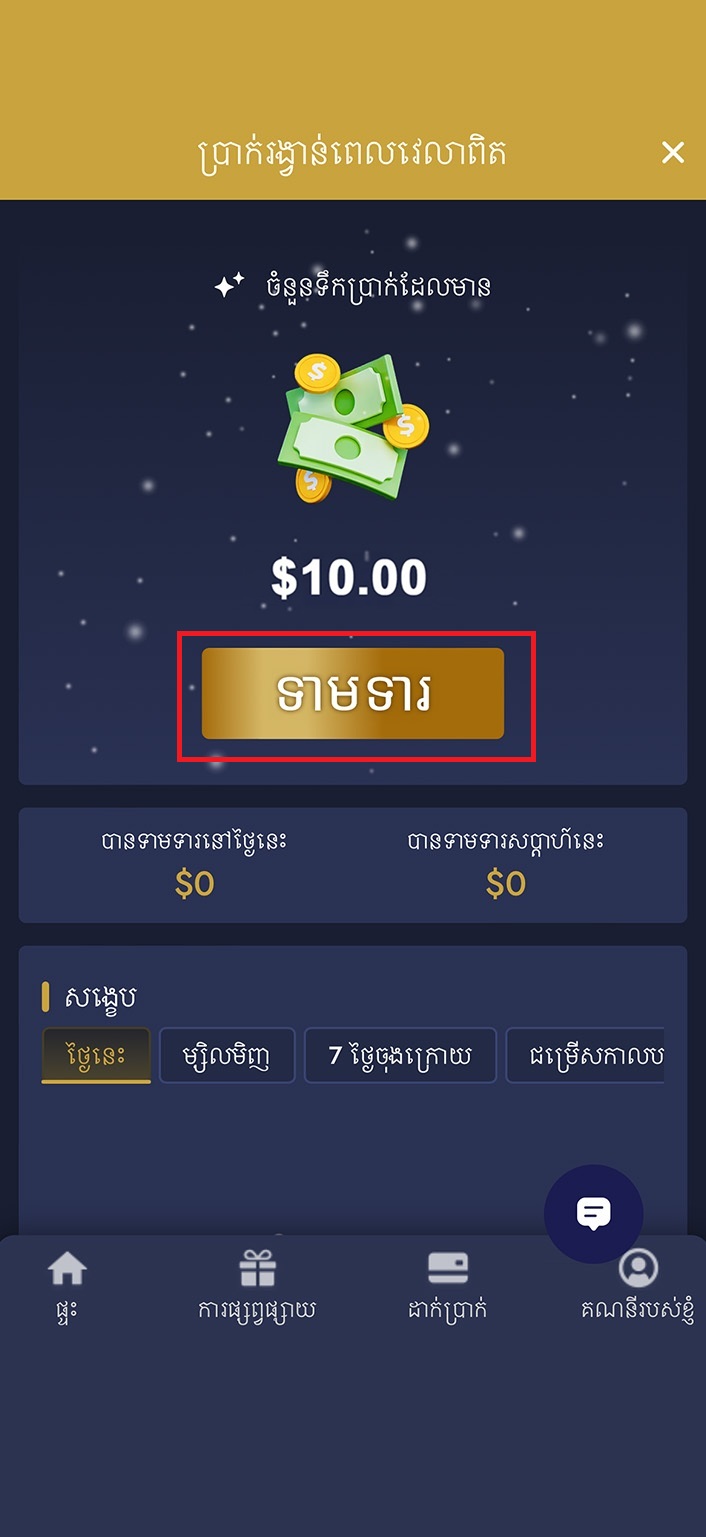This screenshot has height=1537, width=706.
Task: Select the ថ្ងៃនេះ summary filter
Action: [x=96, y=1055]
